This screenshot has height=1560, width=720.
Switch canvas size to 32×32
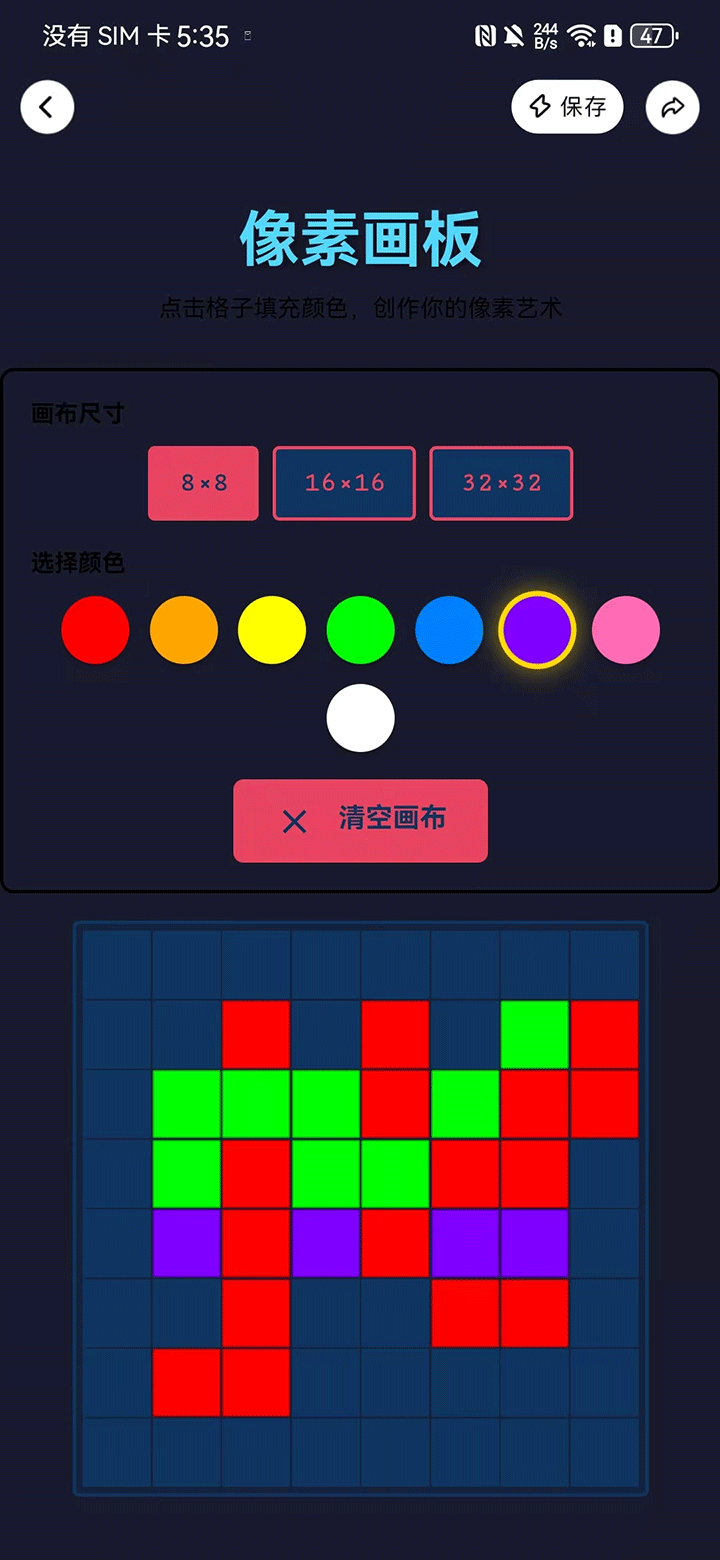(501, 483)
